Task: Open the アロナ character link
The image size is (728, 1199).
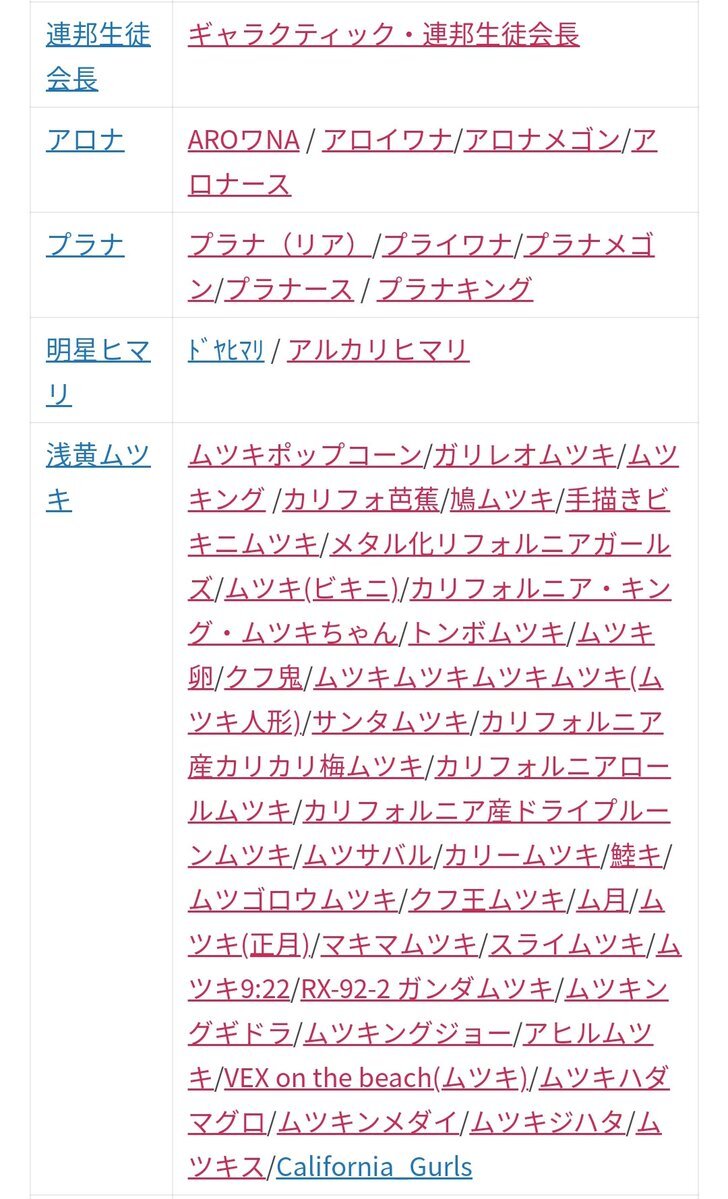Action: coord(85,140)
